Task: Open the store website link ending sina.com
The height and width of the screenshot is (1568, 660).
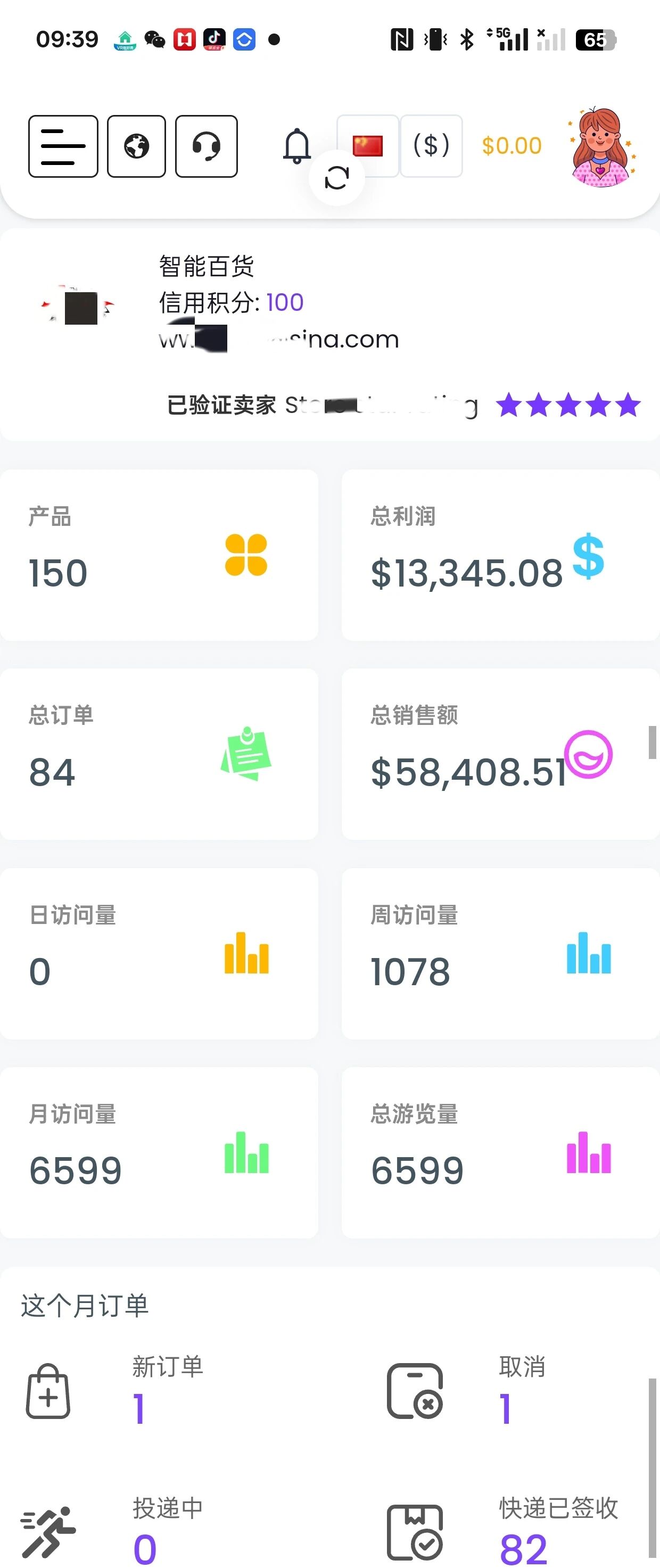Action: [278, 339]
